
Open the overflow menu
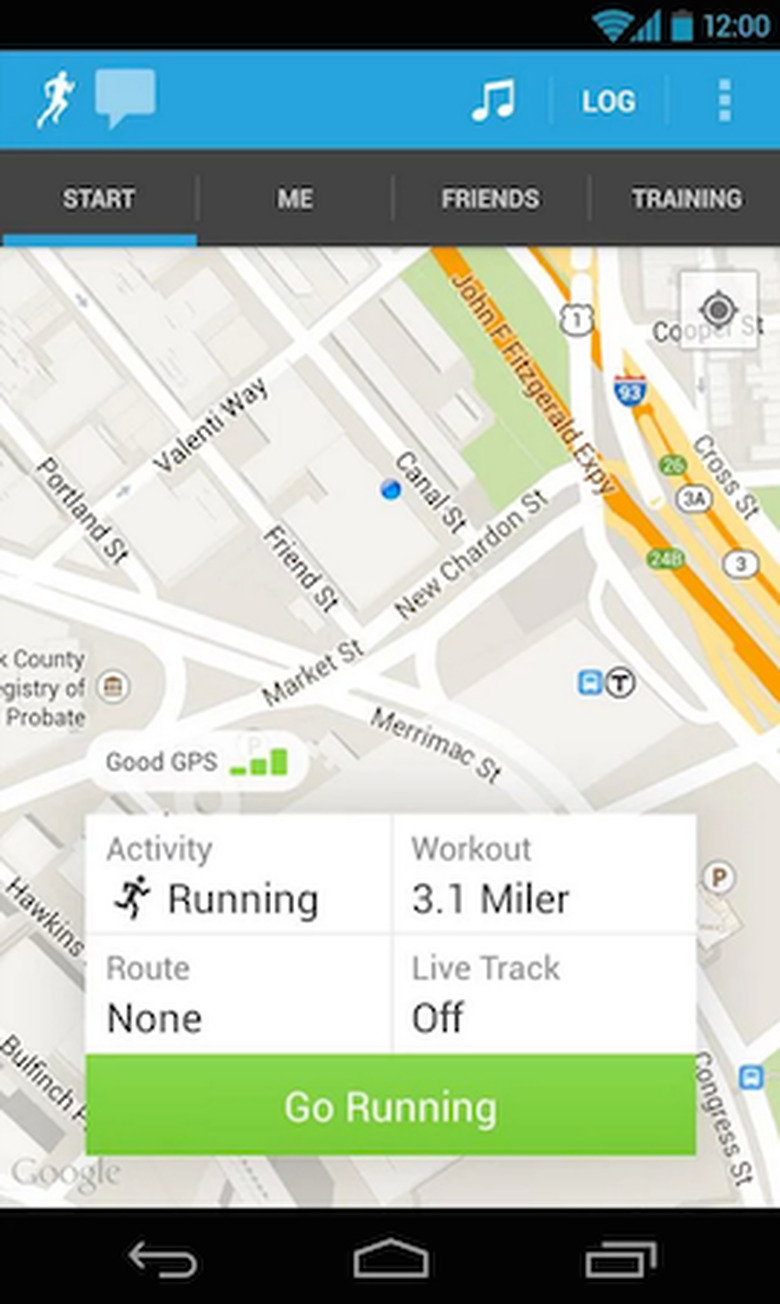[x=725, y=101]
